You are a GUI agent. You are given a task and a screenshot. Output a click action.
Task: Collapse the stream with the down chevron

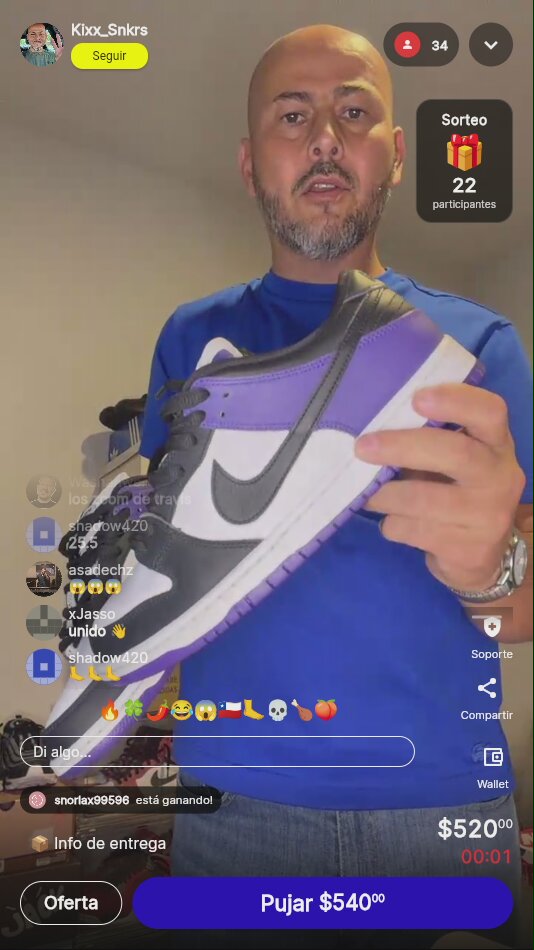491,45
